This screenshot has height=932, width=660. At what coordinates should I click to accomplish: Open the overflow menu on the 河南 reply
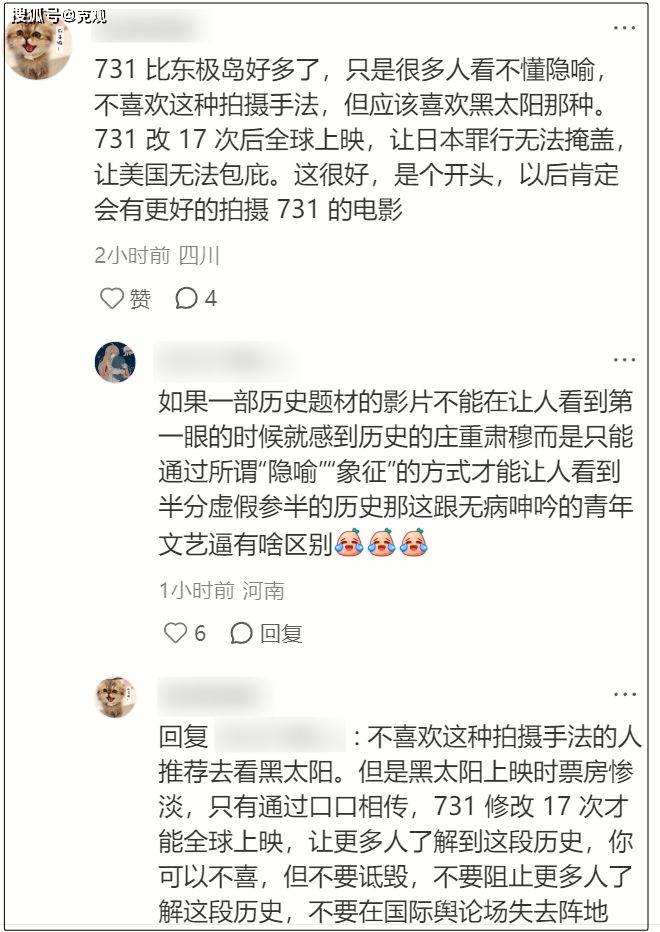coord(624,359)
